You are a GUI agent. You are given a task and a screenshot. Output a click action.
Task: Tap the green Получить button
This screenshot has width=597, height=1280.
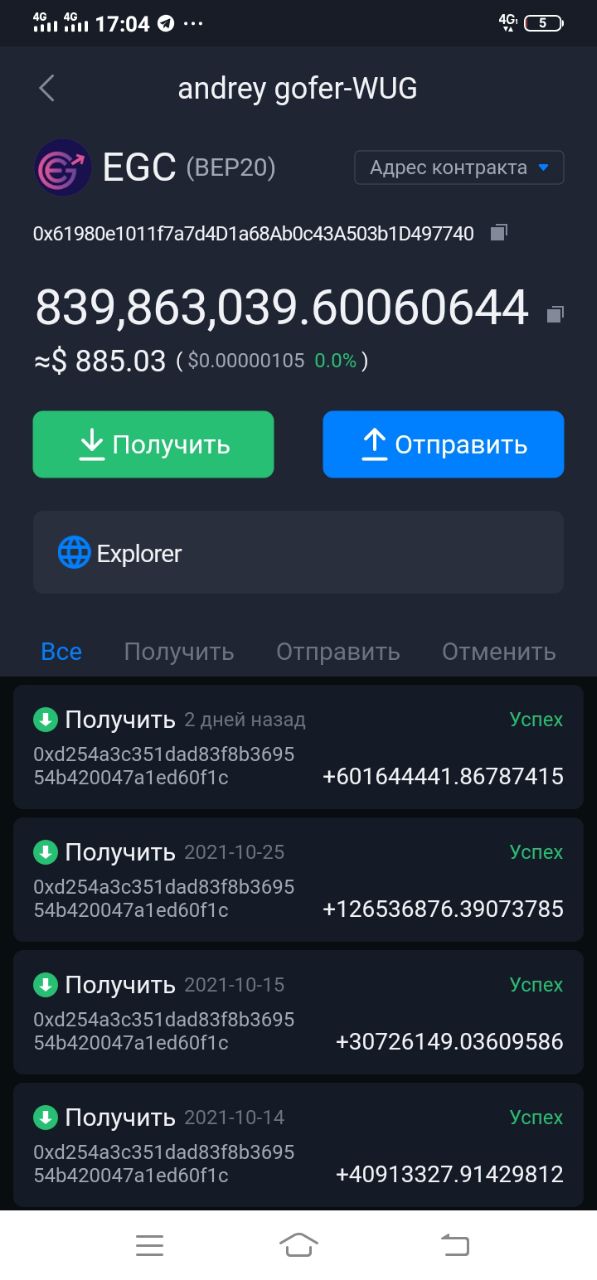click(153, 444)
